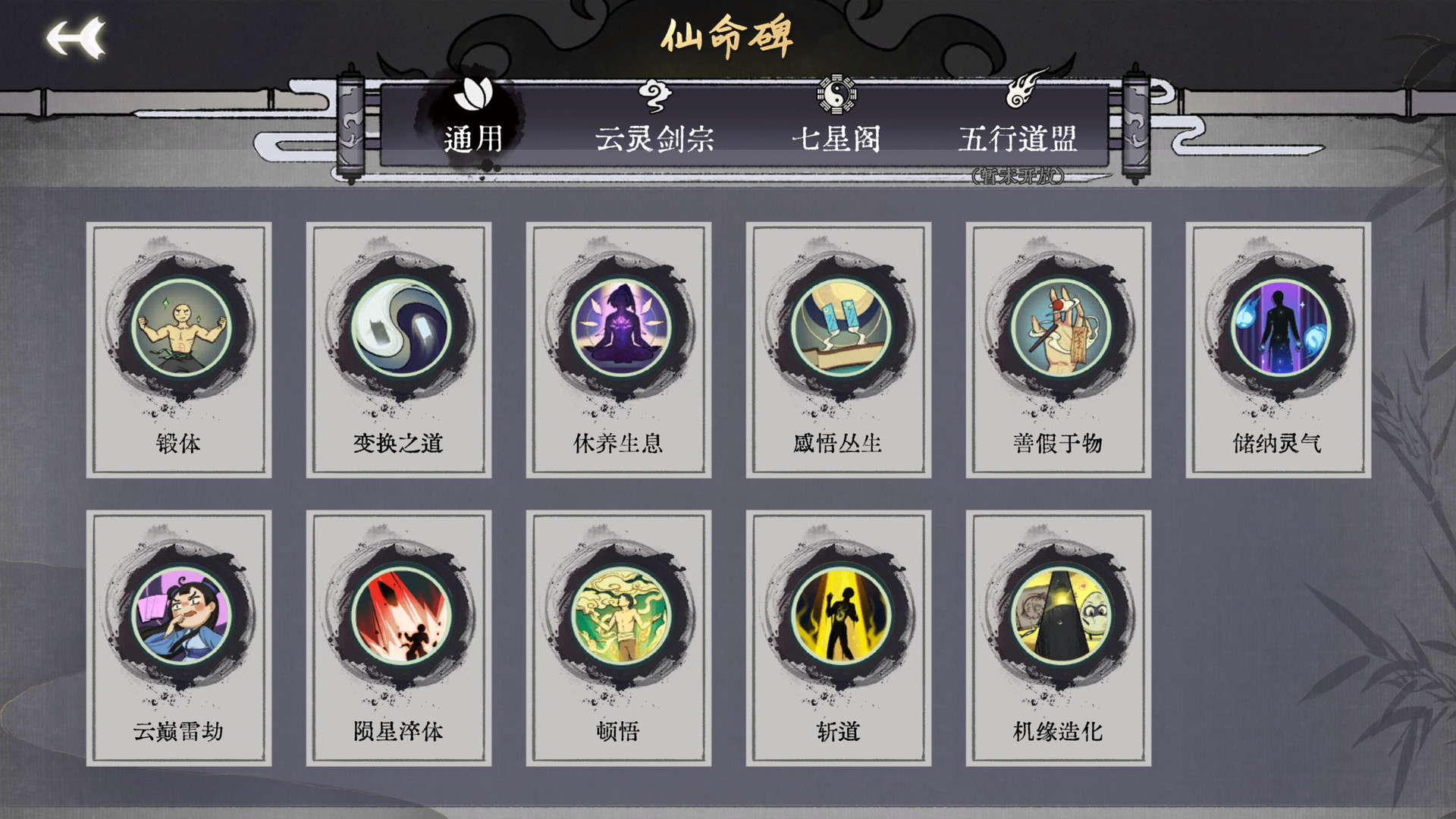Switch to the 云灵剑宗 tab
Screen dimensions: 1456x819
(x=654, y=121)
